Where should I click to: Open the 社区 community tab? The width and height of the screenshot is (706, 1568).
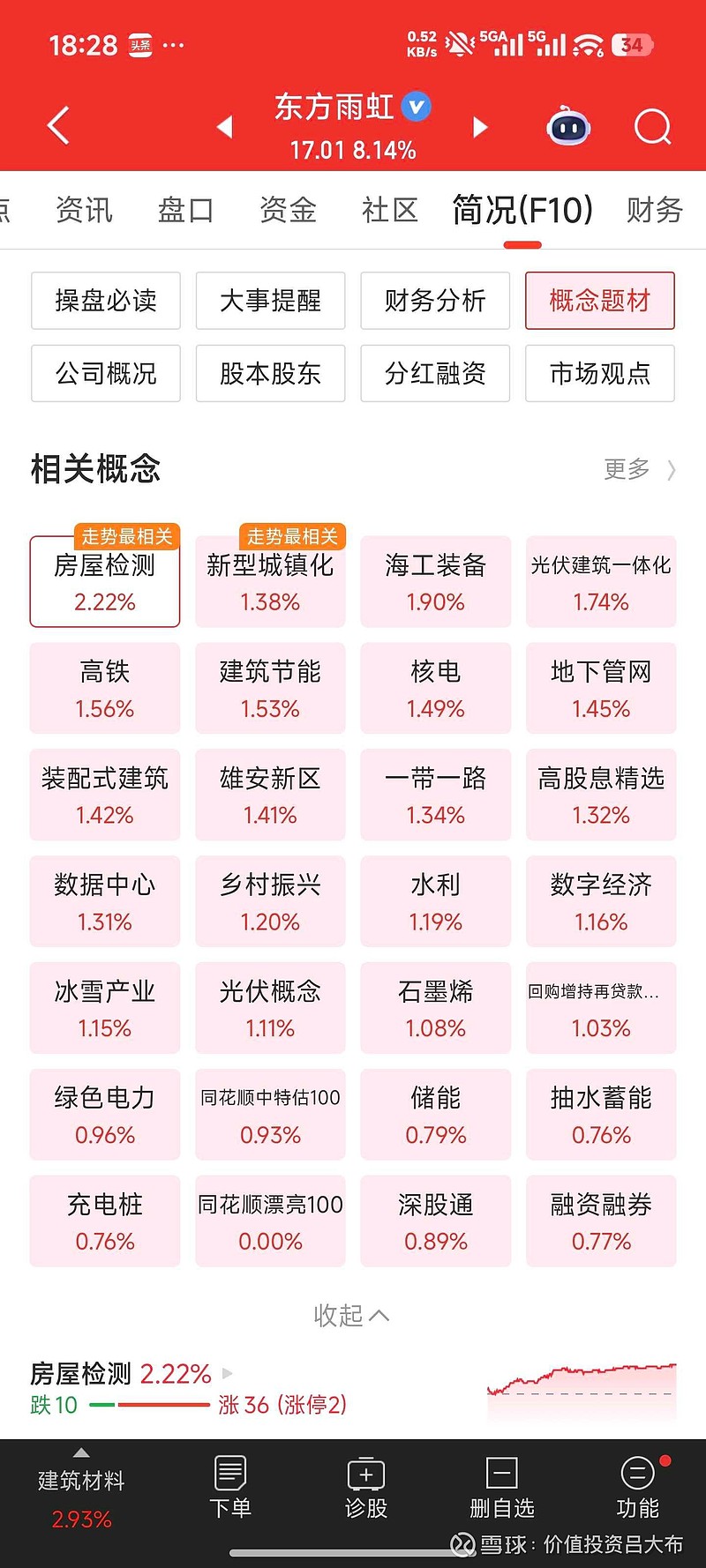click(x=388, y=210)
